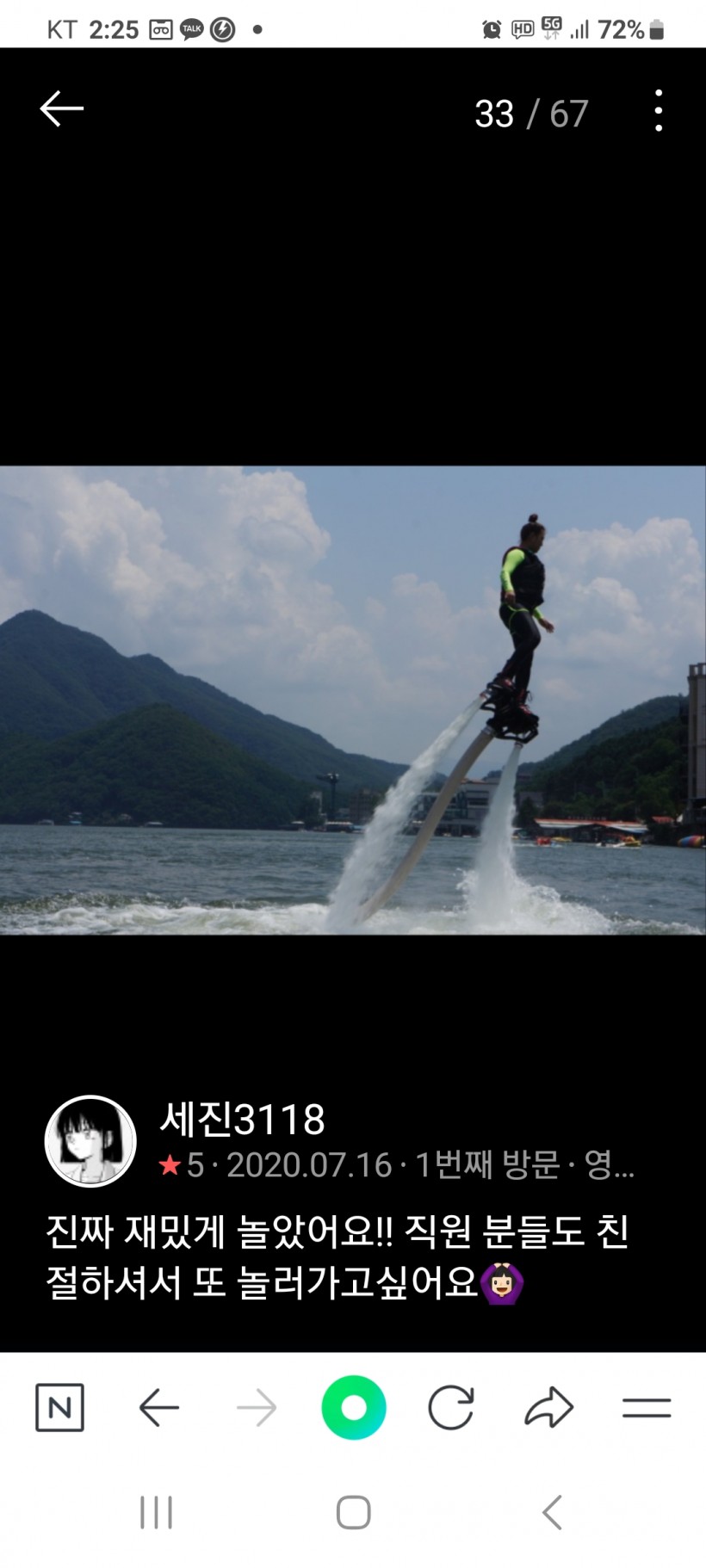Reload the current page

click(451, 1408)
